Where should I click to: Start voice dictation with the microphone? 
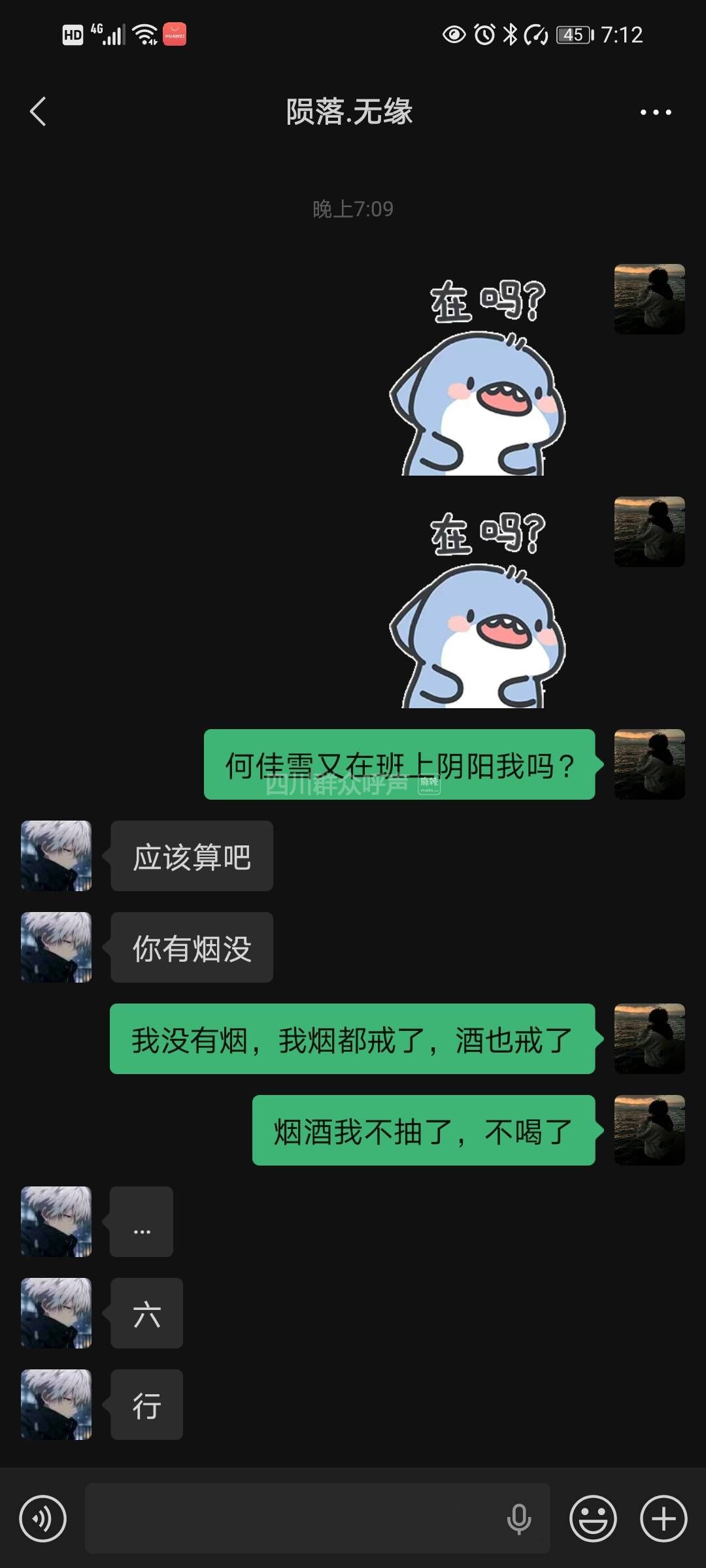pyautogui.click(x=519, y=1518)
